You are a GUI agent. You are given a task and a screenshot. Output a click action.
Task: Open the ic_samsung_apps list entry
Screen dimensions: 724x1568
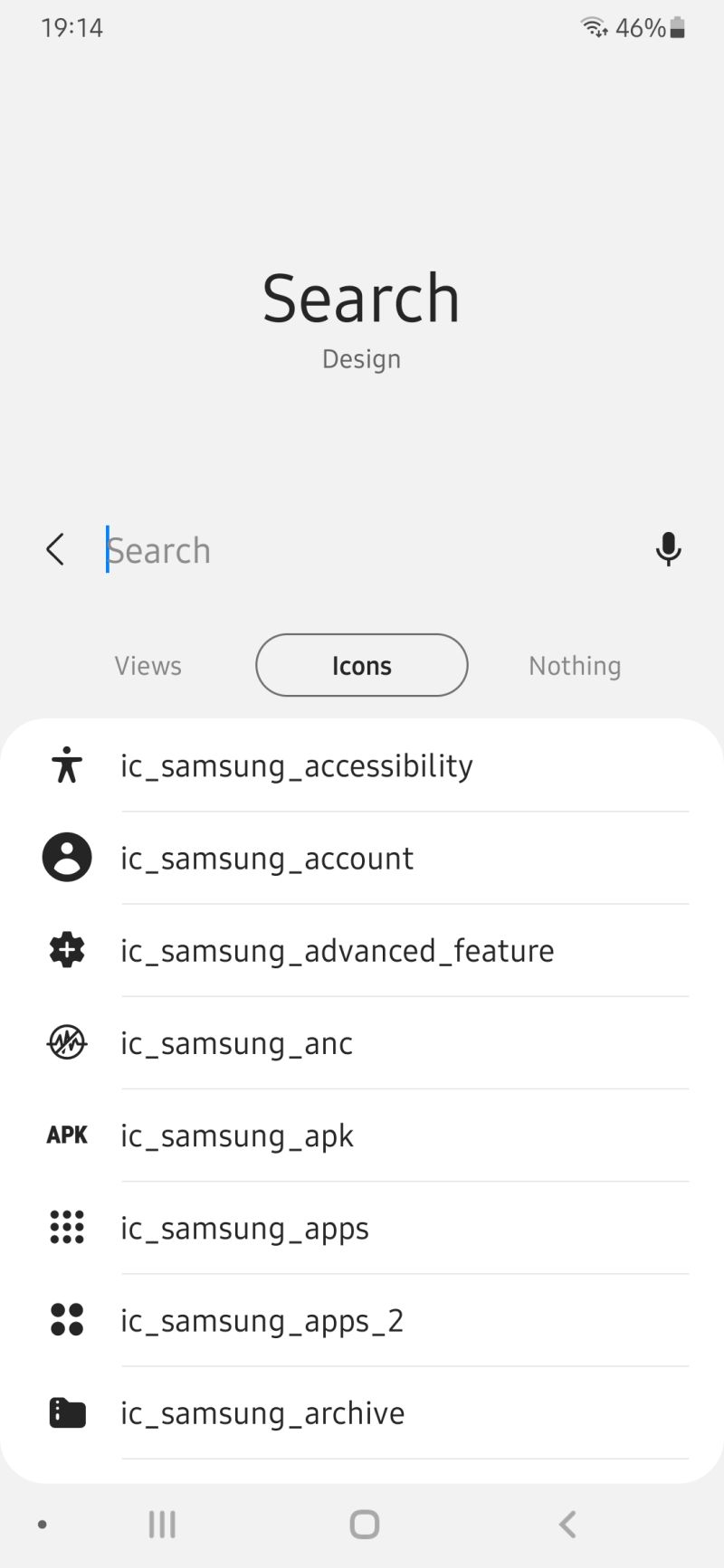pos(244,1227)
